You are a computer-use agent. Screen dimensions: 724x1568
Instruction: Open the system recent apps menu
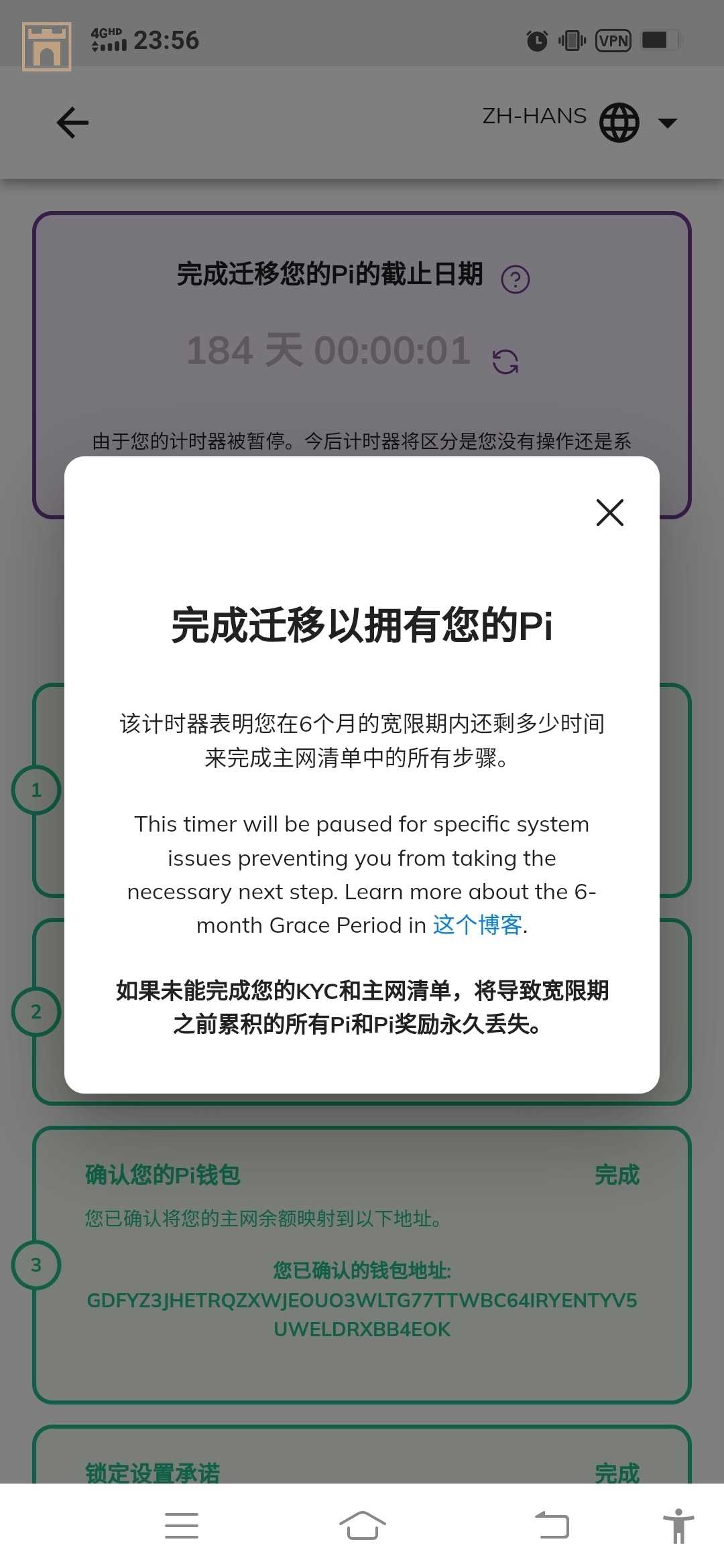tap(182, 1525)
